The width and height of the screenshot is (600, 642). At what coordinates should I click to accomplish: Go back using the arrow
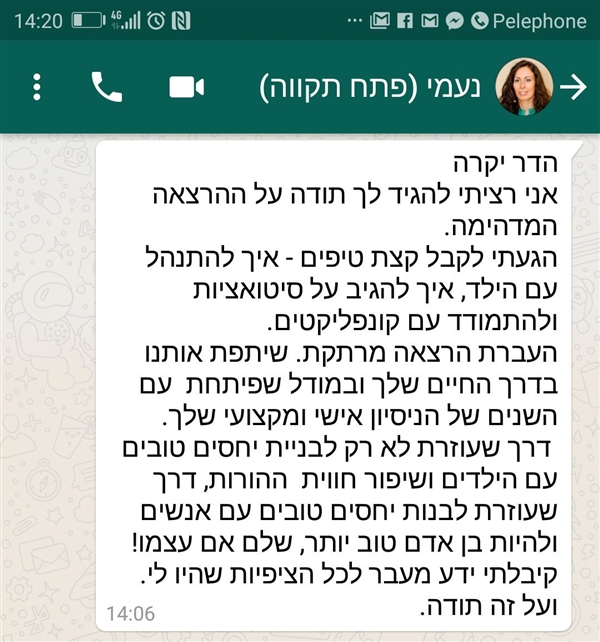coord(573,88)
